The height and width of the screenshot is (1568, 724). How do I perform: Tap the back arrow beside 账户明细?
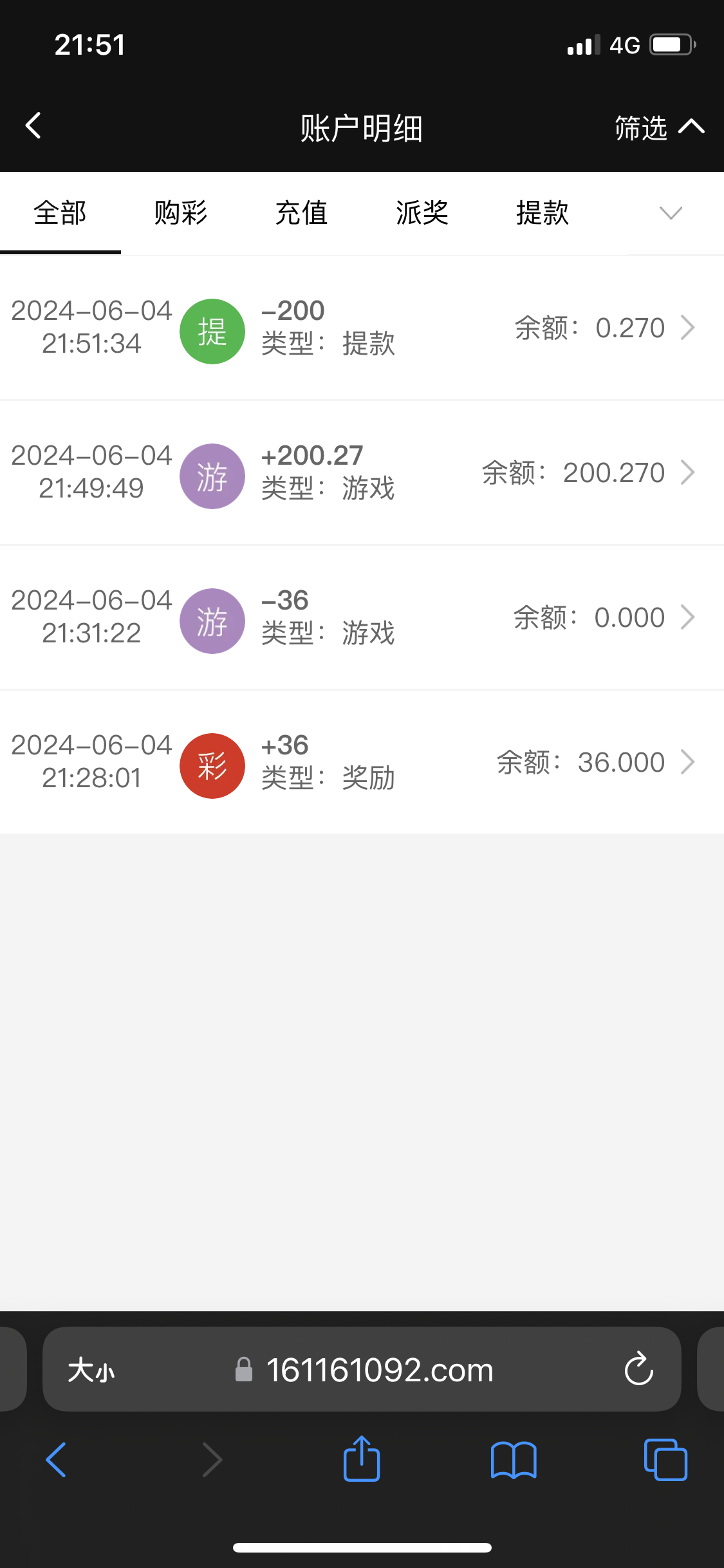tap(33, 126)
